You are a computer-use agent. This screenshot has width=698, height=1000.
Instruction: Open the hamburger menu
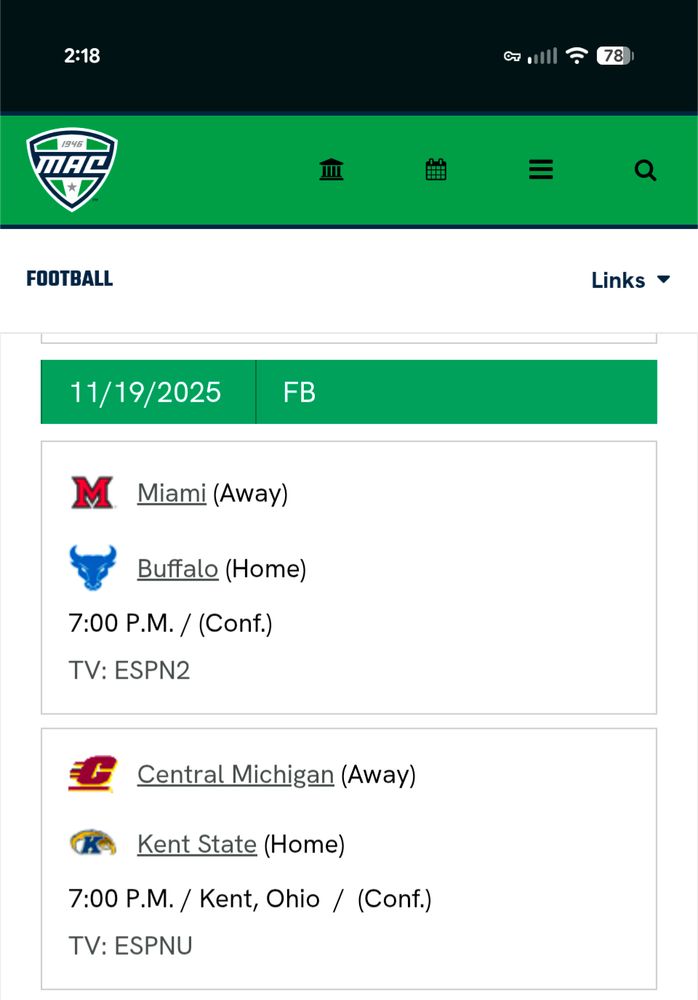541,170
